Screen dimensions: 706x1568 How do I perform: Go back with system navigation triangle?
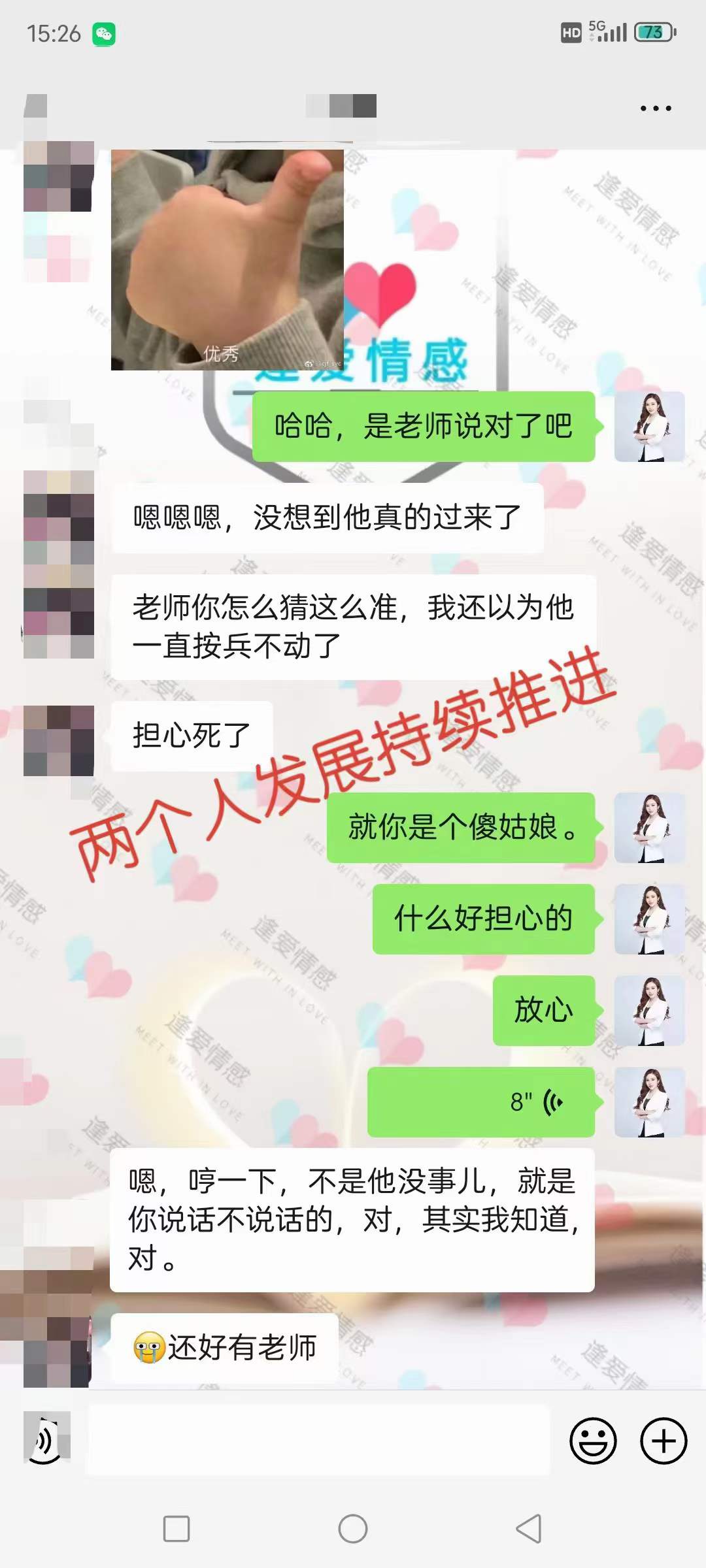pos(529,1529)
